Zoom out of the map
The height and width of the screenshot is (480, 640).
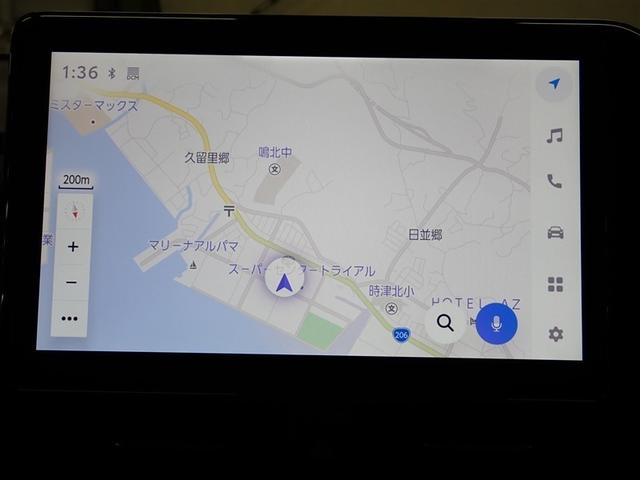pyautogui.click(x=72, y=283)
